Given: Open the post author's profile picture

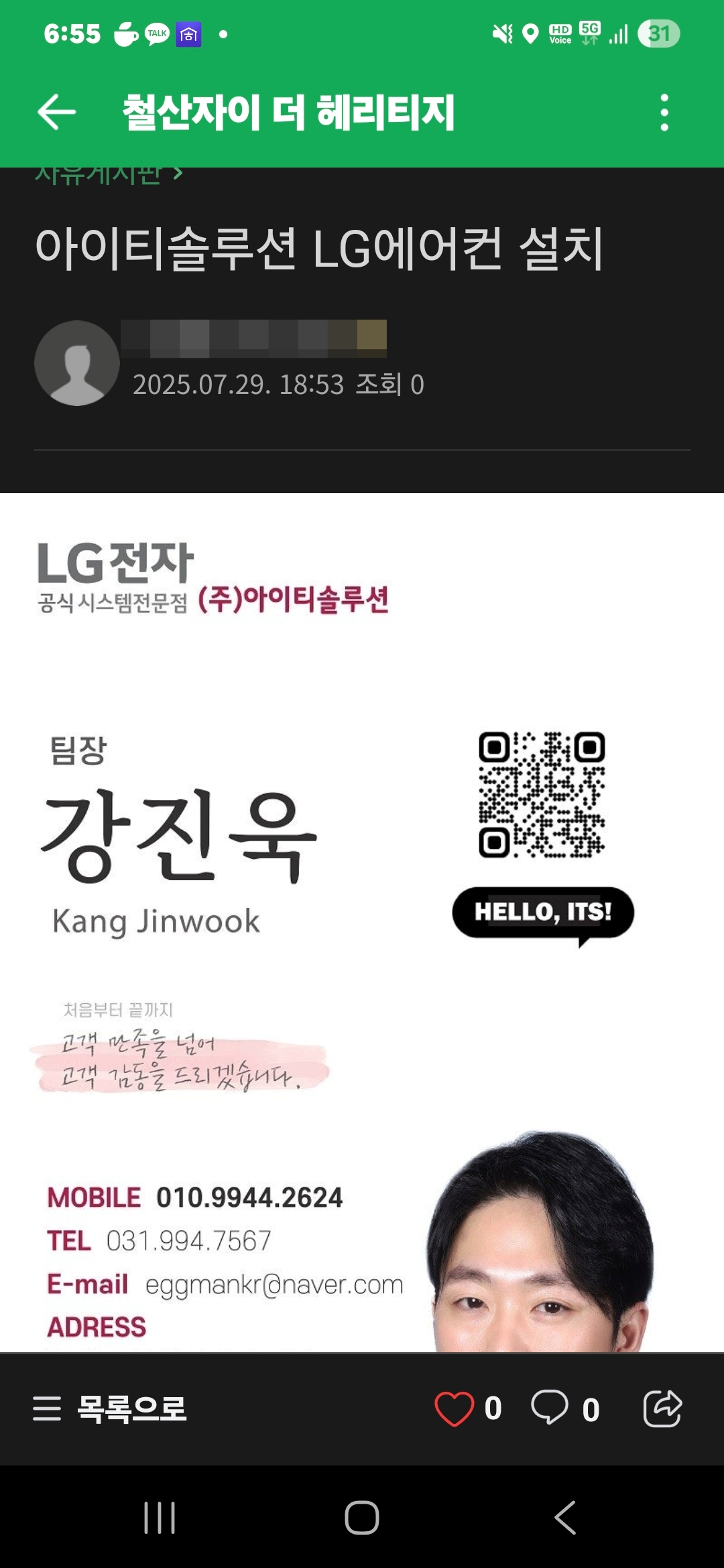Looking at the screenshot, I should pyautogui.click(x=77, y=363).
